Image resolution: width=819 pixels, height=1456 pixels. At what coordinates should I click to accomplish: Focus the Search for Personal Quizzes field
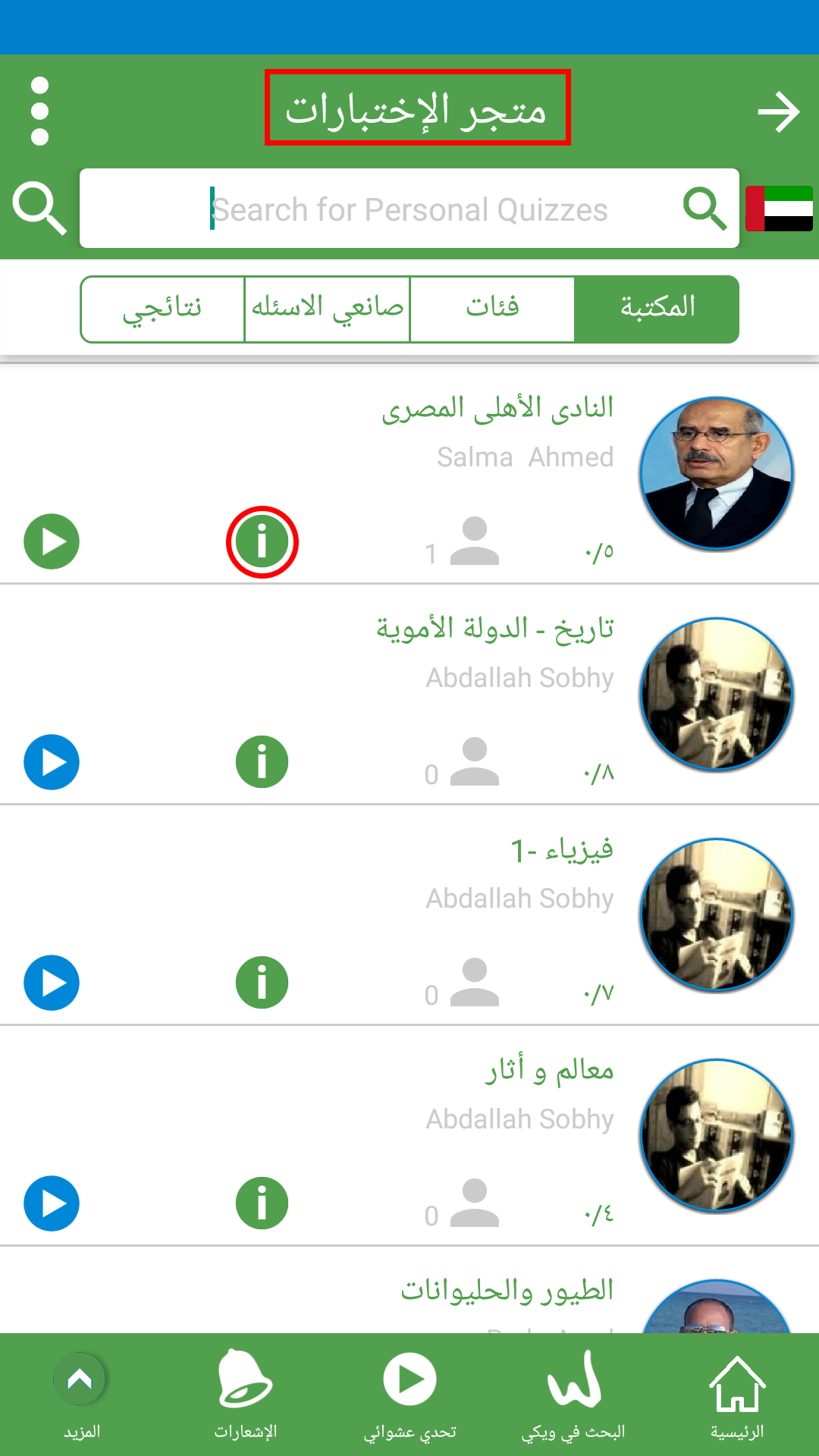(409, 209)
